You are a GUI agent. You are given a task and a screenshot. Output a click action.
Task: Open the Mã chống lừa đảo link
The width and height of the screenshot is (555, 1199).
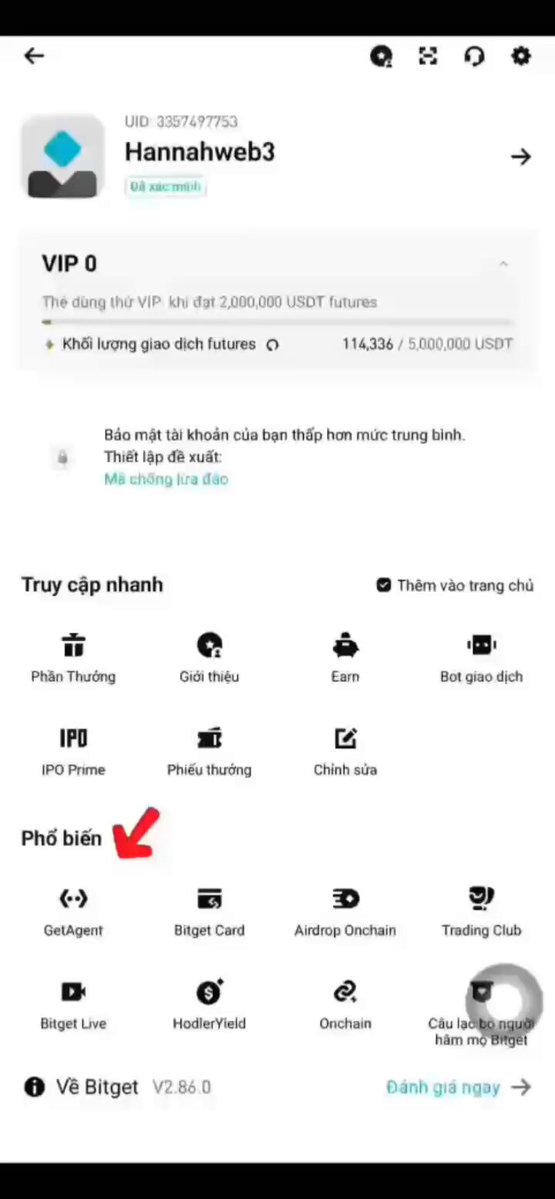[166, 479]
